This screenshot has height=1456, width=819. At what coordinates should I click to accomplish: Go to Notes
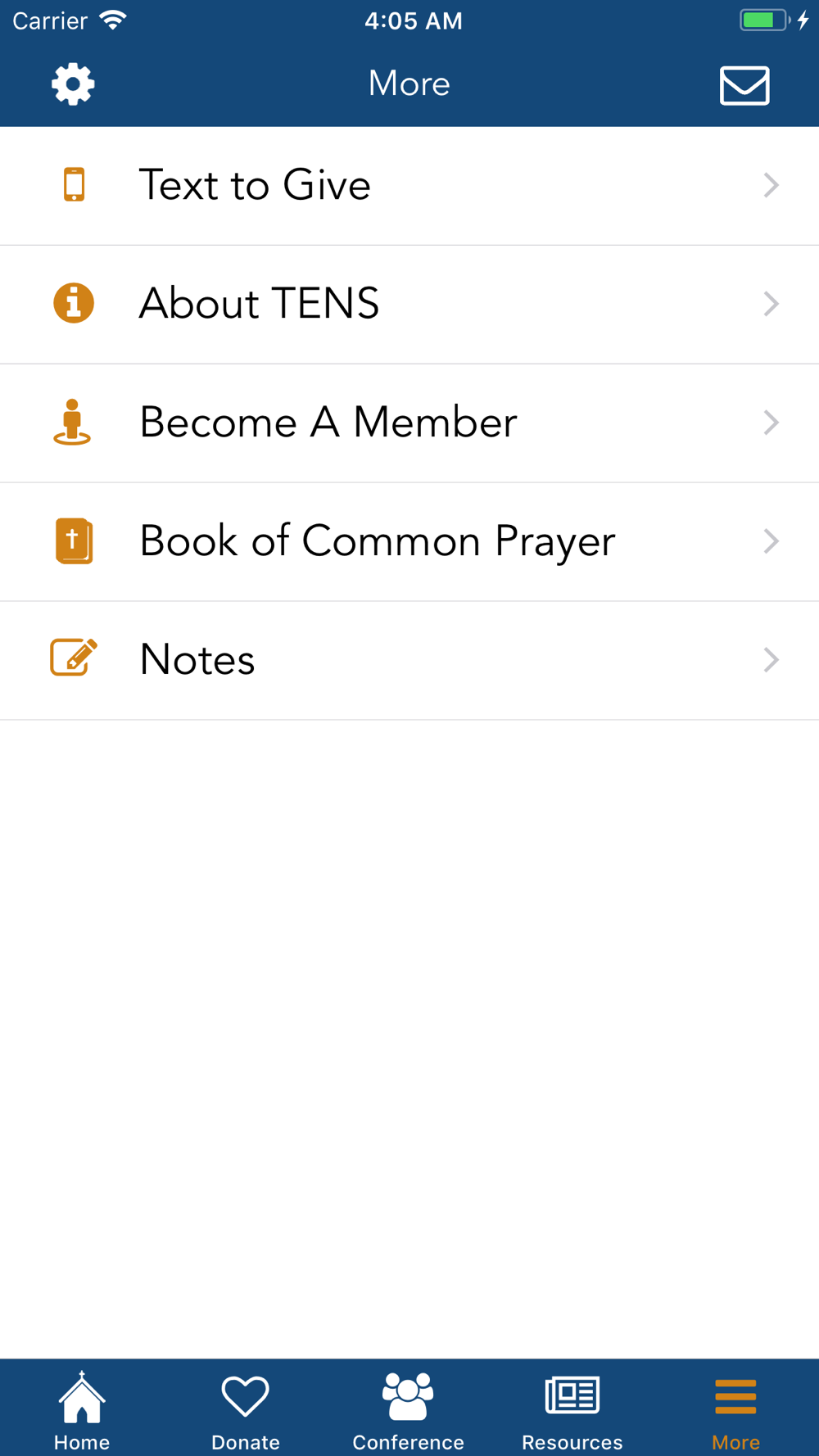[409, 661]
